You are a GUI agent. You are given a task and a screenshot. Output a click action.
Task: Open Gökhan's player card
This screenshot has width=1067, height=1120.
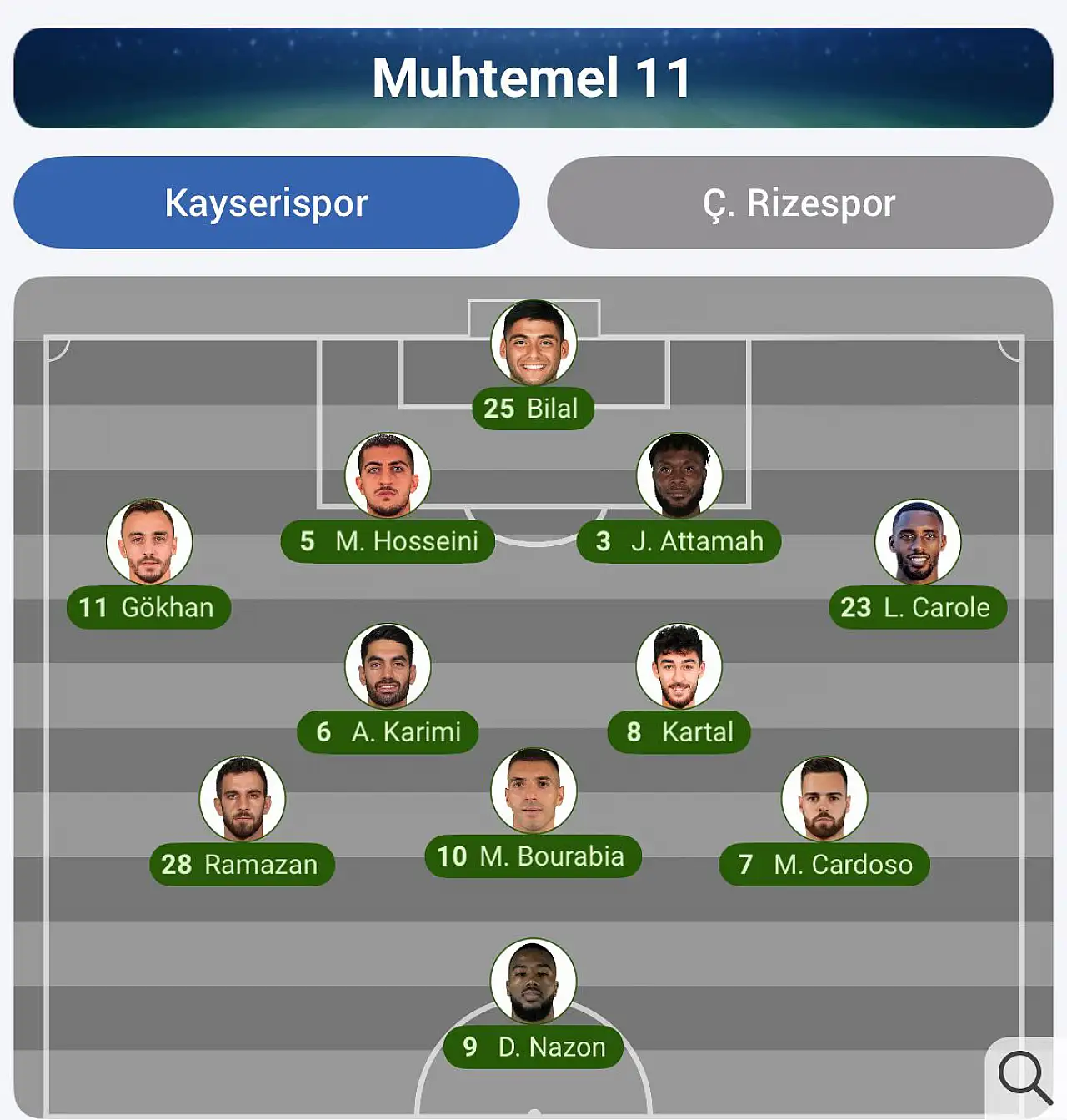tap(149, 543)
